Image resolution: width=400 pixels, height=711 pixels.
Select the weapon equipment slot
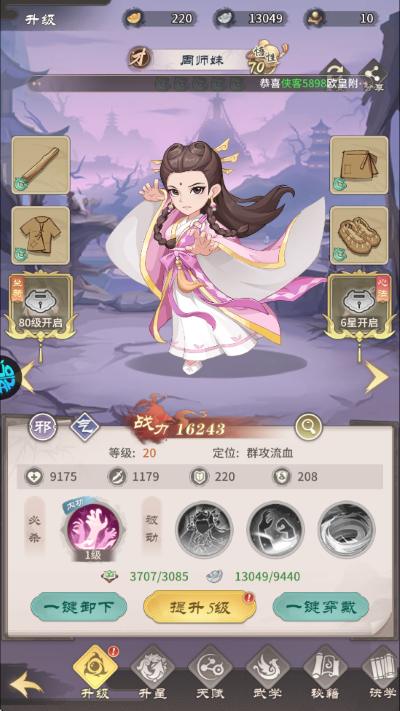point(41,165)
